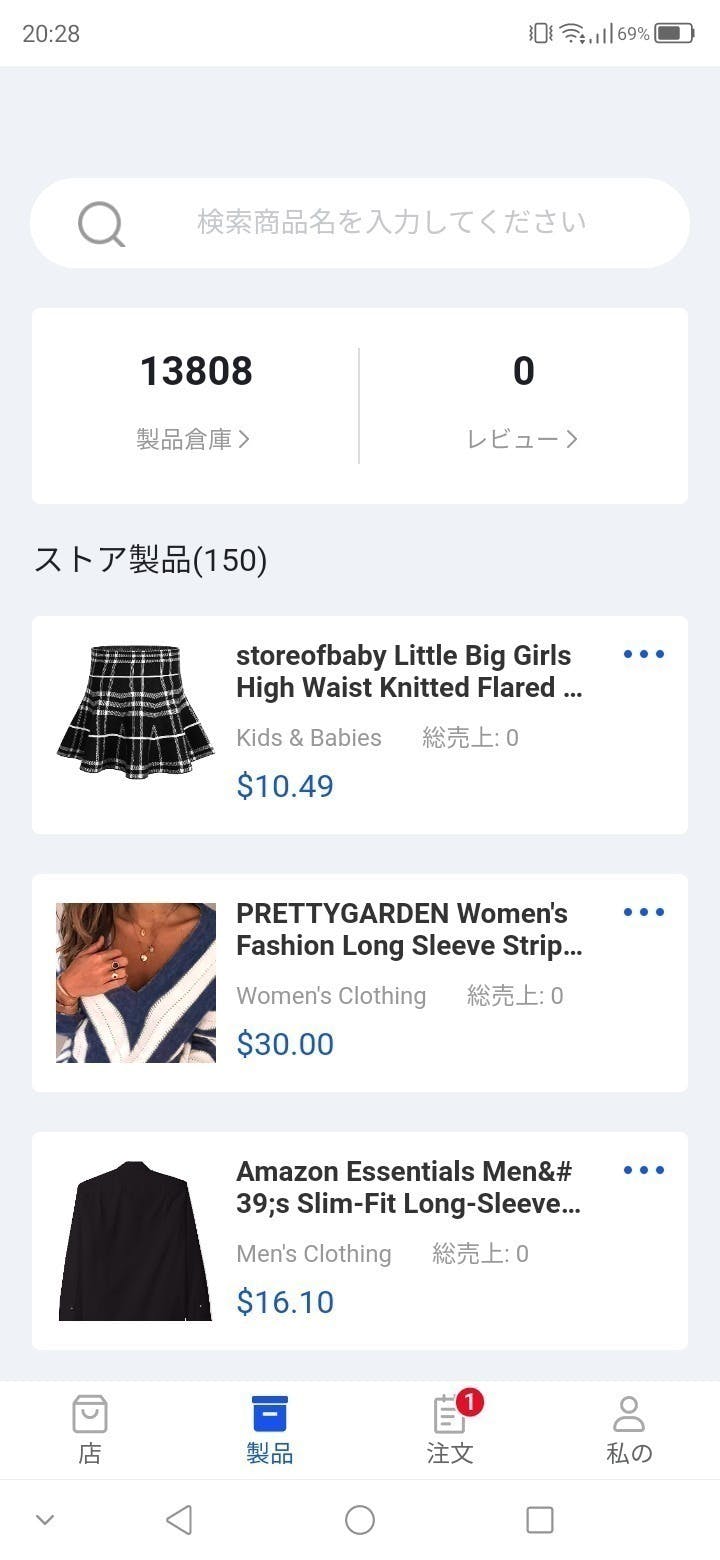Image resolution: width=720 pixels, height=1560 pixels.
Task: Tap the $10.49 price of the knitted skirt
Action: (x=285, y=786)
